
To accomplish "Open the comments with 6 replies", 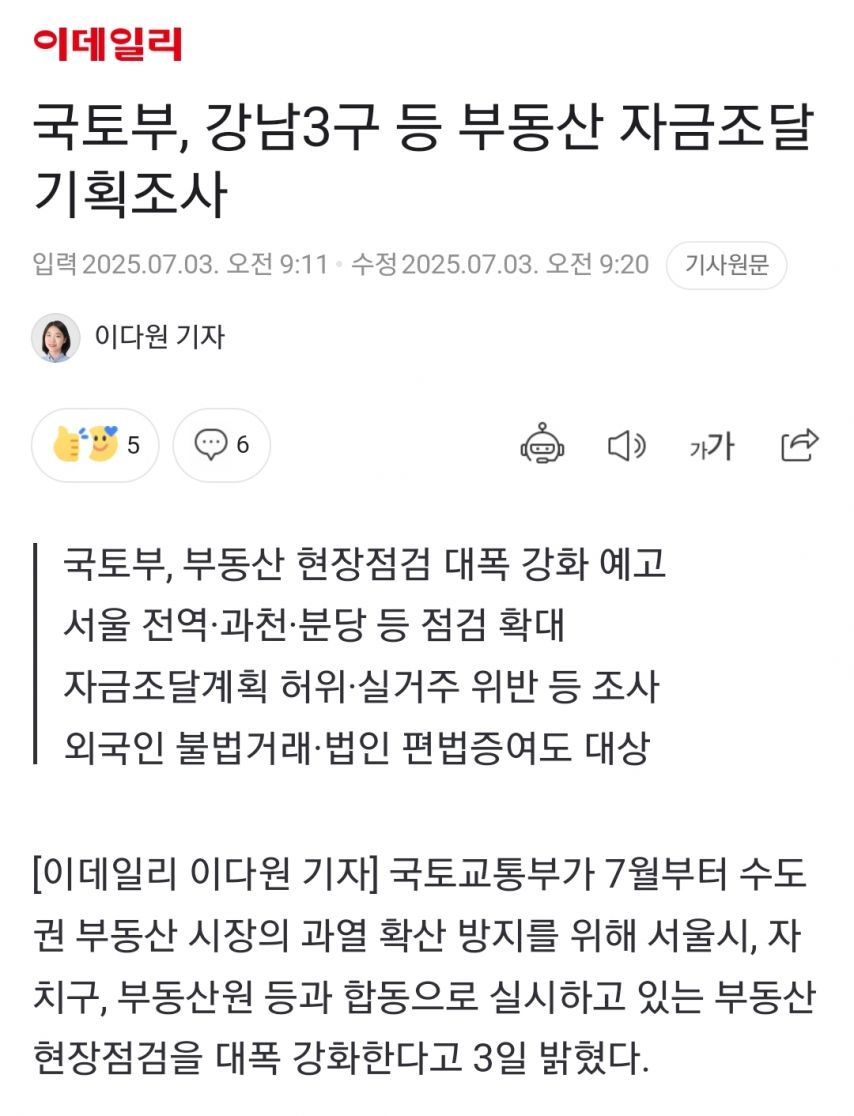I will coord(222,445).
